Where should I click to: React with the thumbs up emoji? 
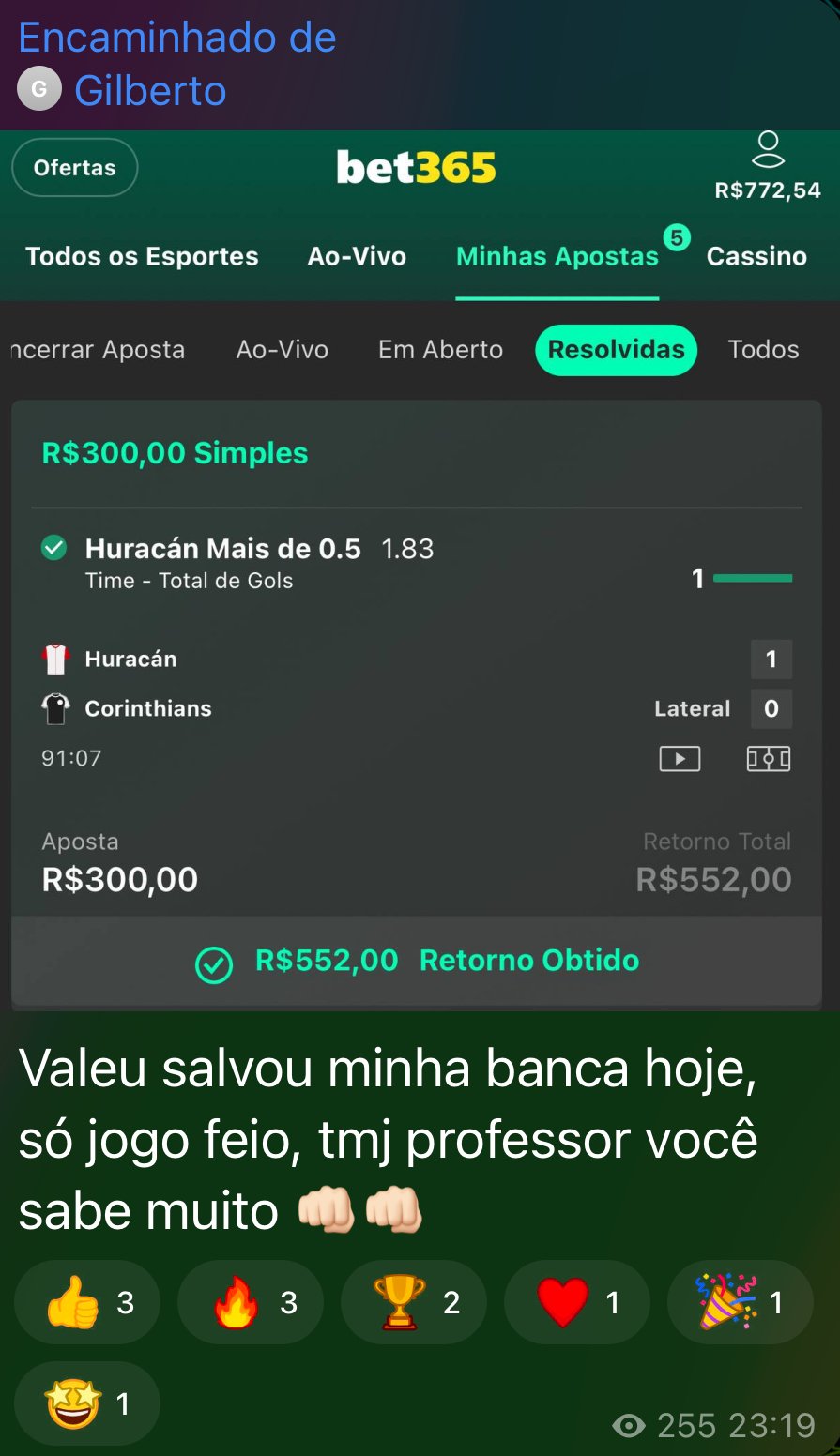[87, 1302]
